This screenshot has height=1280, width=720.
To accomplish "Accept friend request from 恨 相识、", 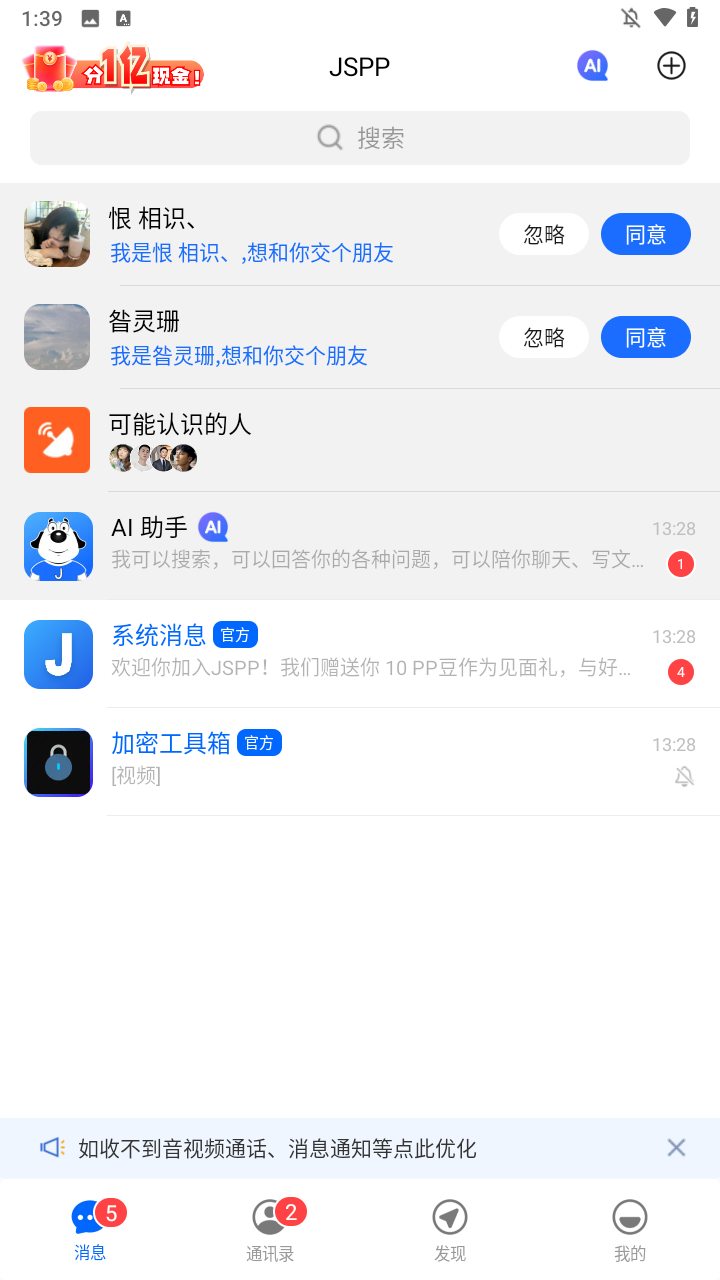I will (x=645, y=234).
